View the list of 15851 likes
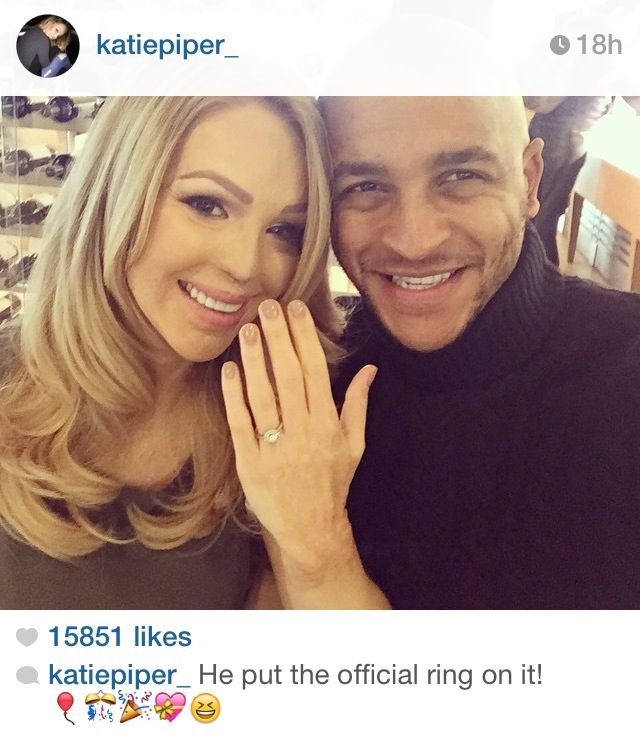Viewport: 640px width, 738px height. click(x=119, y=636)
